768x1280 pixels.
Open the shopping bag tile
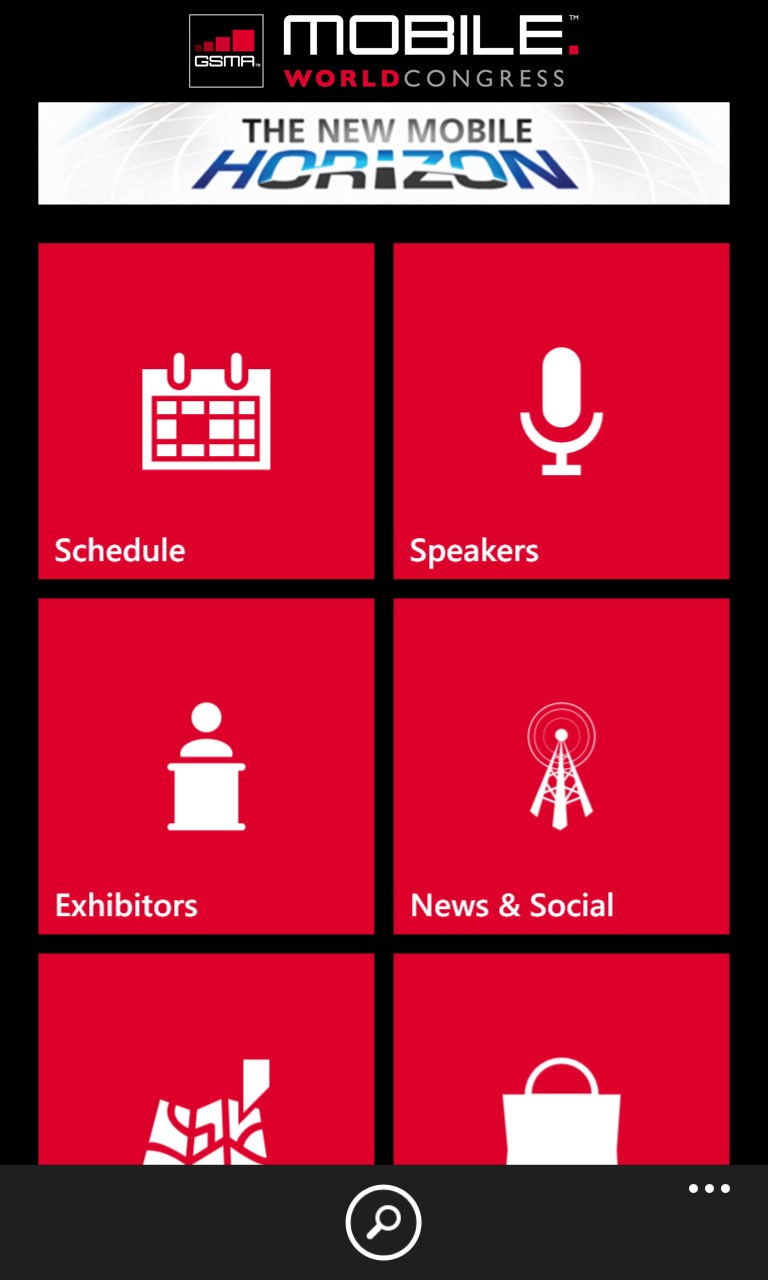561,1060
